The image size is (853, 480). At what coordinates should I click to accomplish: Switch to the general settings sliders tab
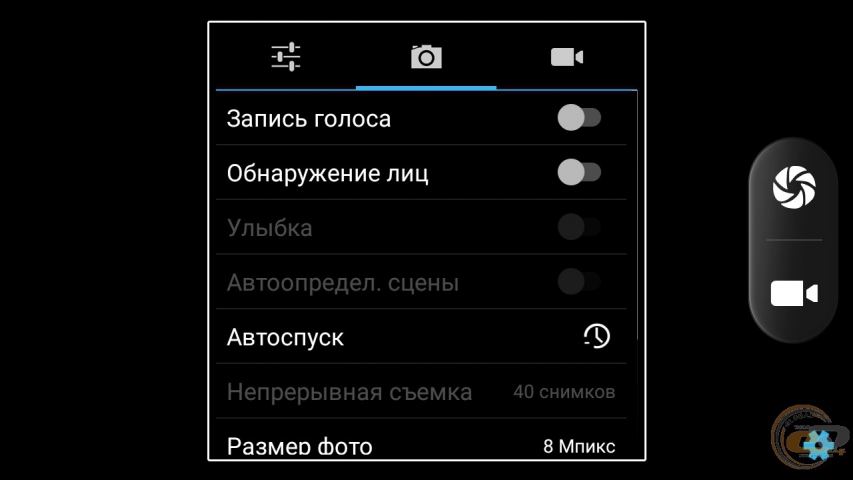click(x=286, y=57)
